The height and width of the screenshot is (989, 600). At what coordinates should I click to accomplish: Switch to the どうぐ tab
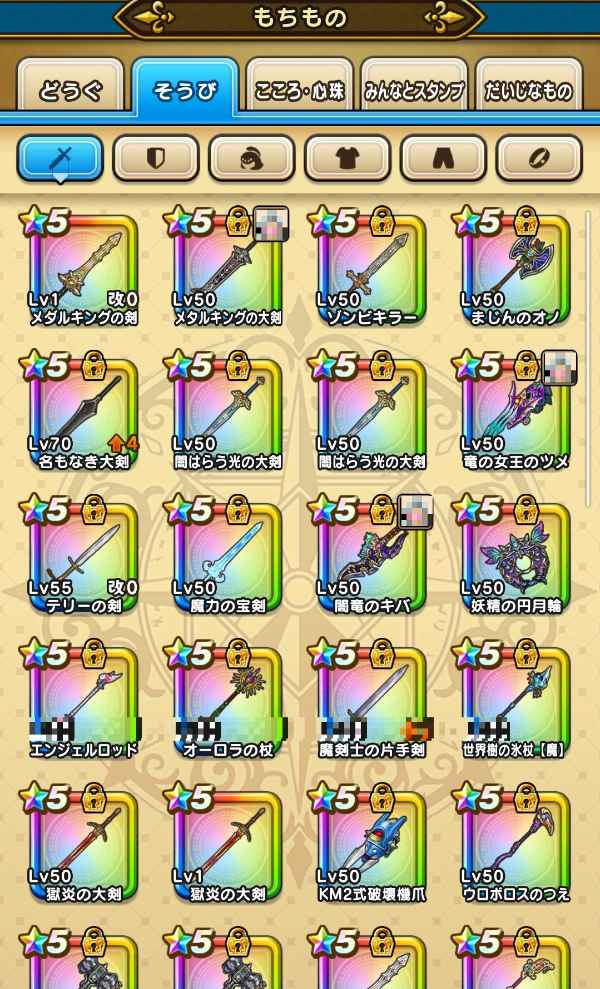point(70,91)
